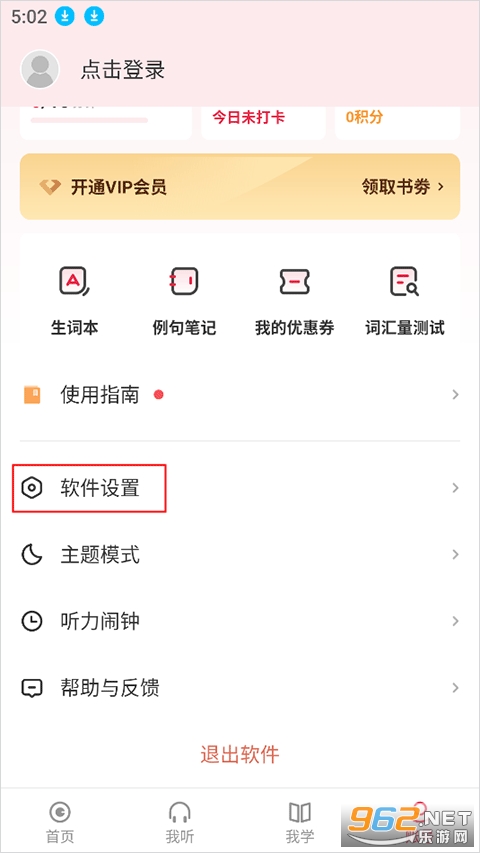
Task: Switch to the 我学 tab
Action: 300,821
